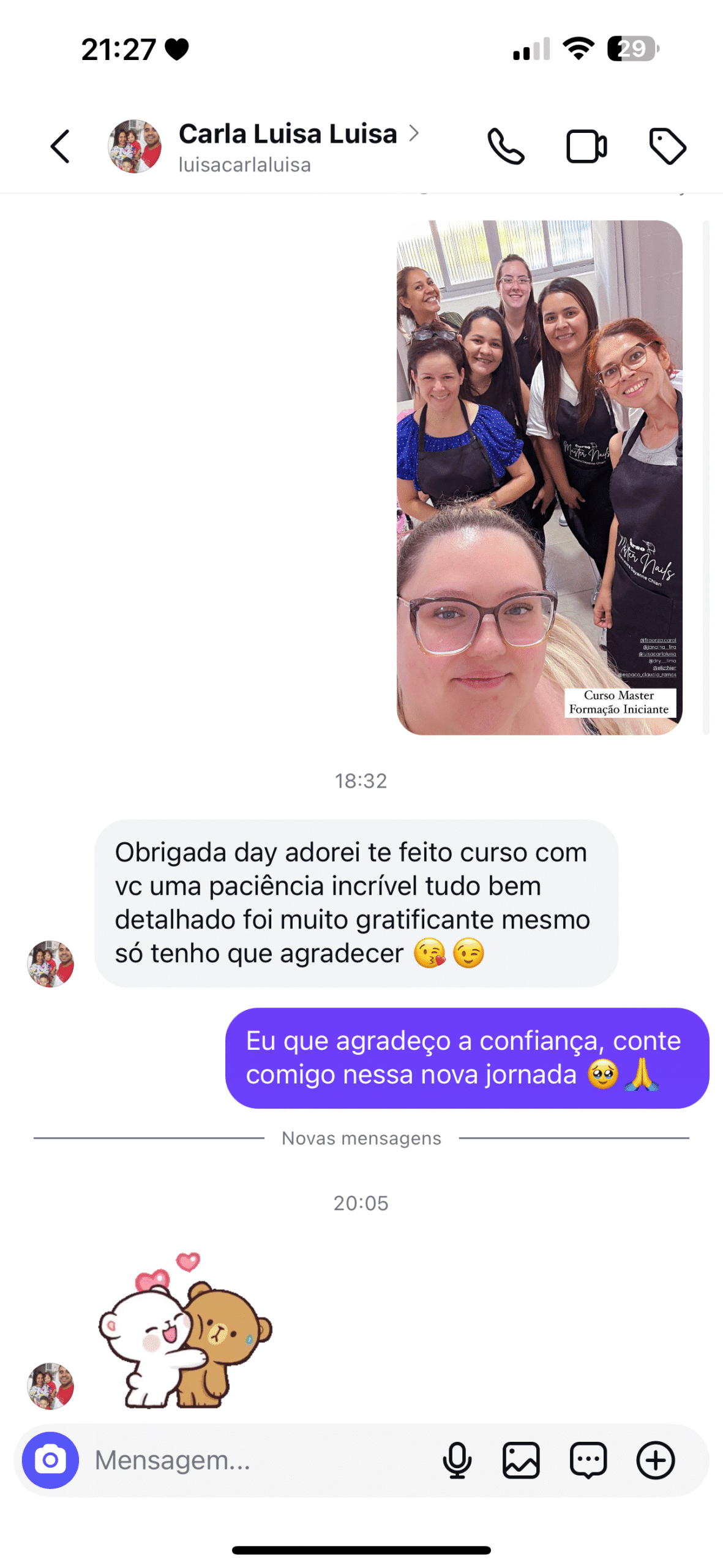Go back to the inbox list

[60, 146]
